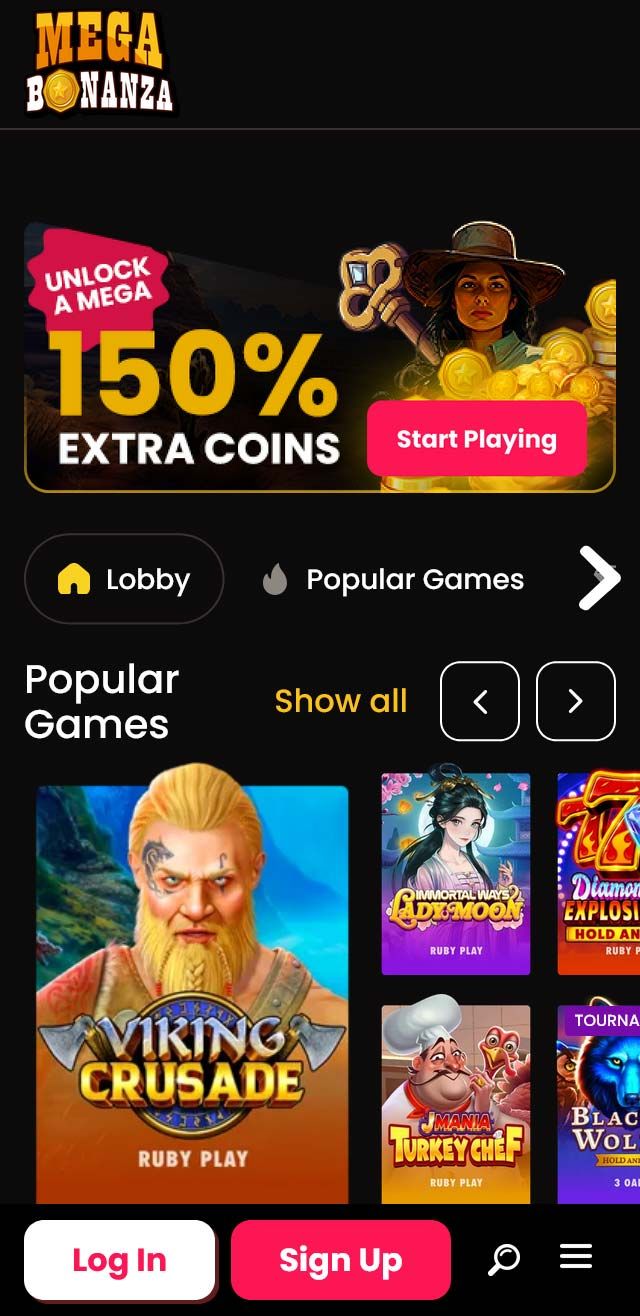Select the Lobby category chip

(x=124, y=579)
